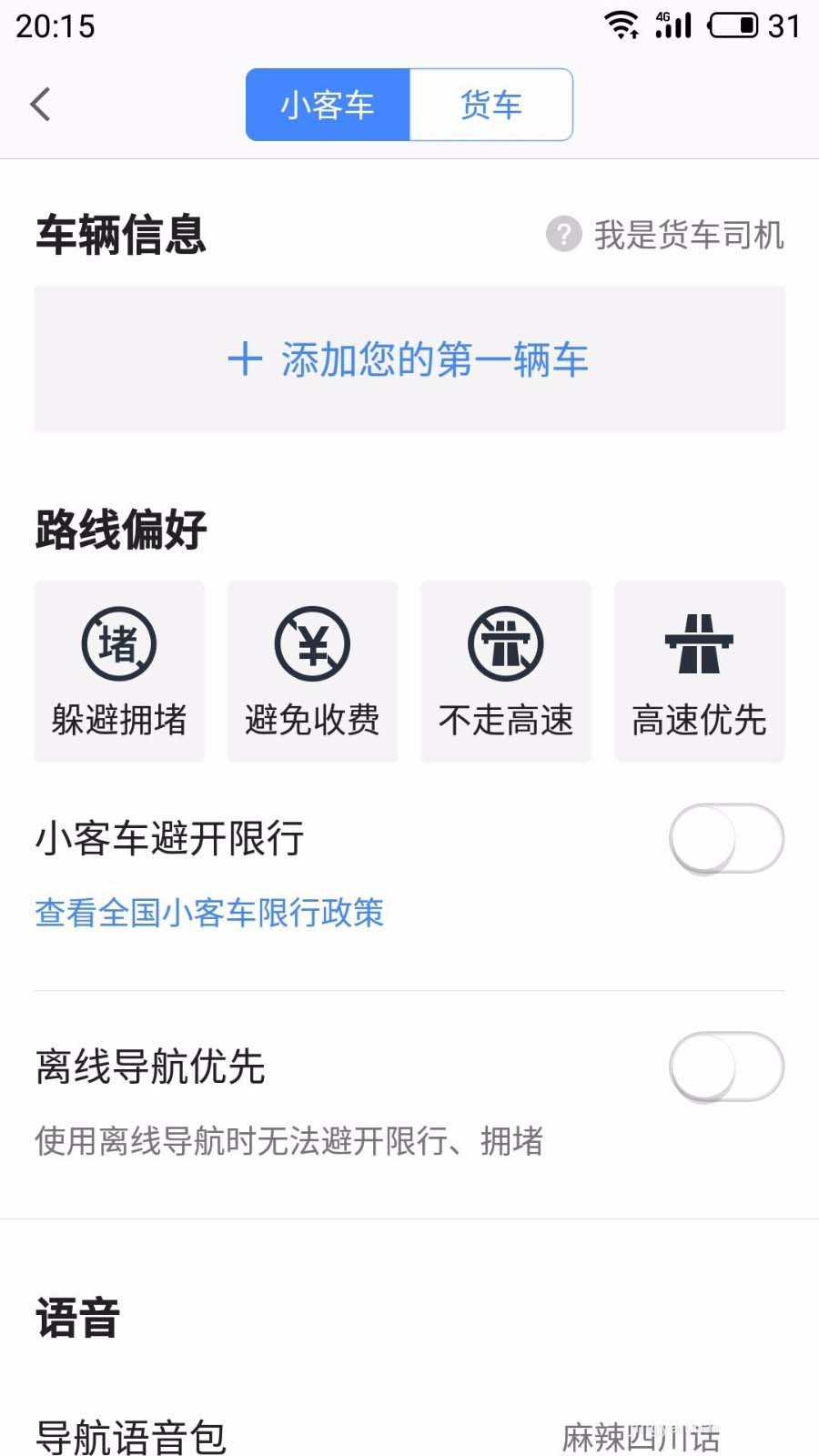Enable the 小客车避开限行 switch
The image size is (819, 1456).
click(725, 838)
